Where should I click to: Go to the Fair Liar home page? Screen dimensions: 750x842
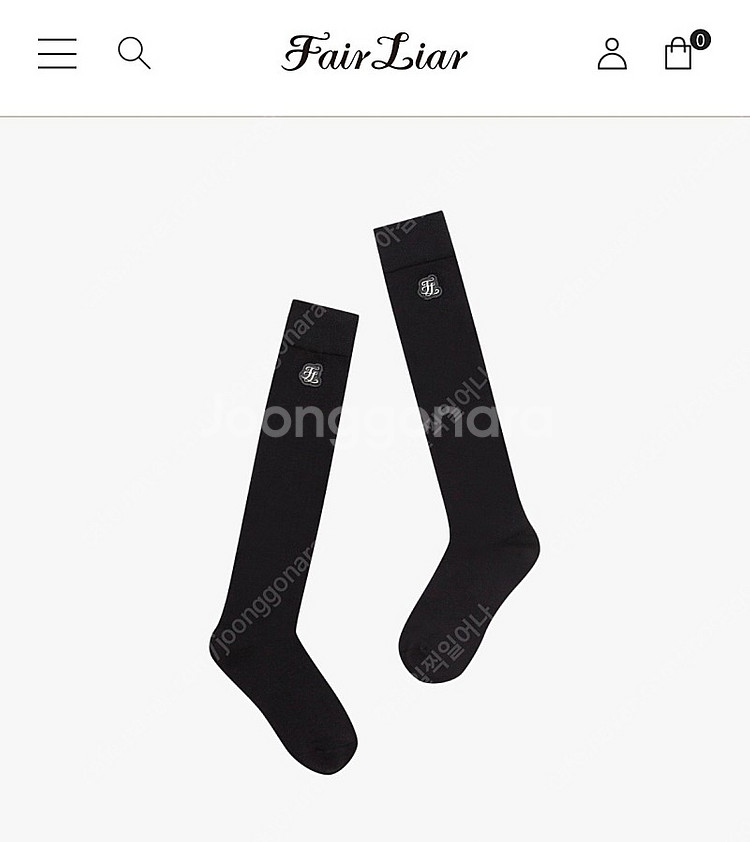[375, 54]
